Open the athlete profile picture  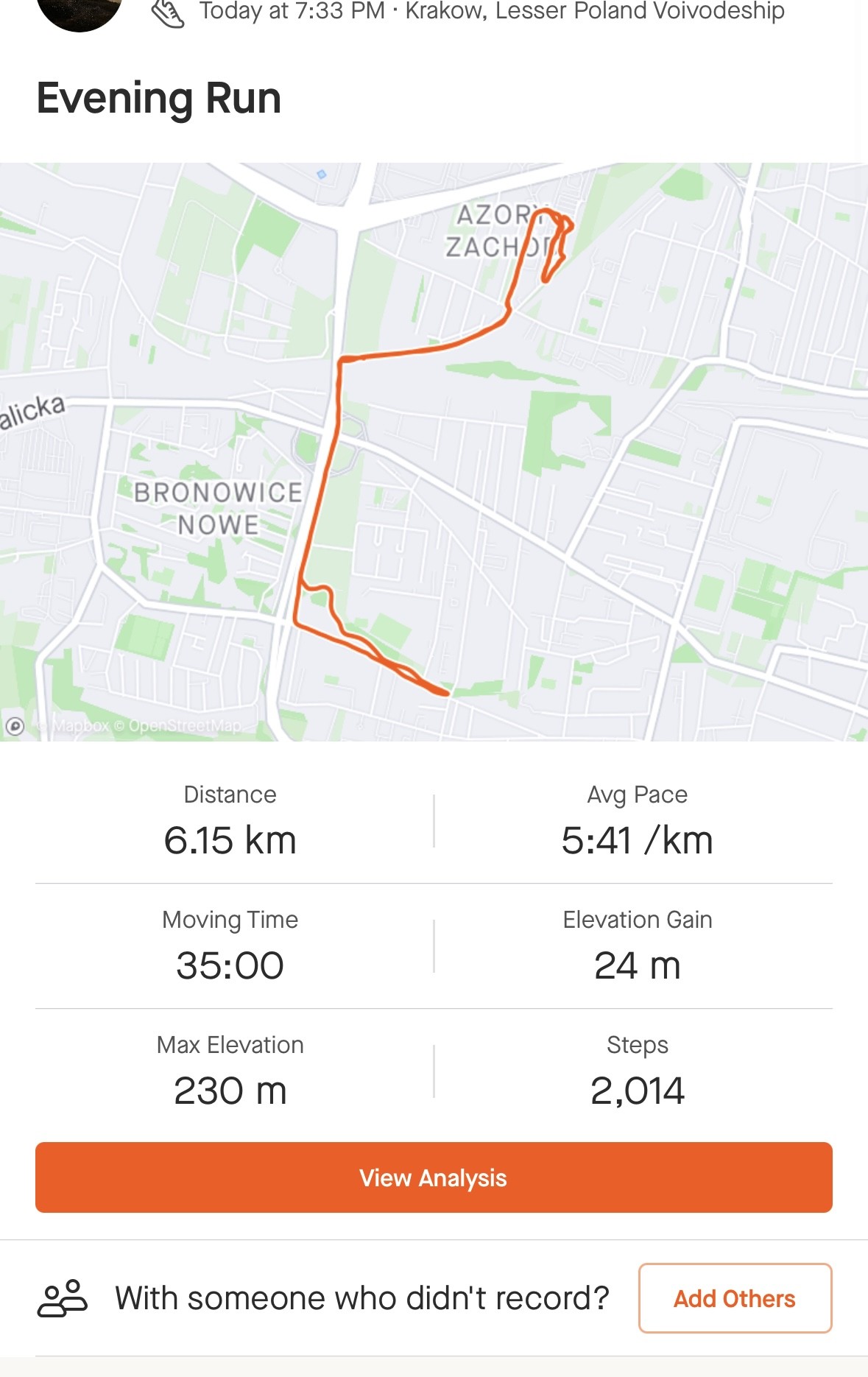tap(80, 13)
